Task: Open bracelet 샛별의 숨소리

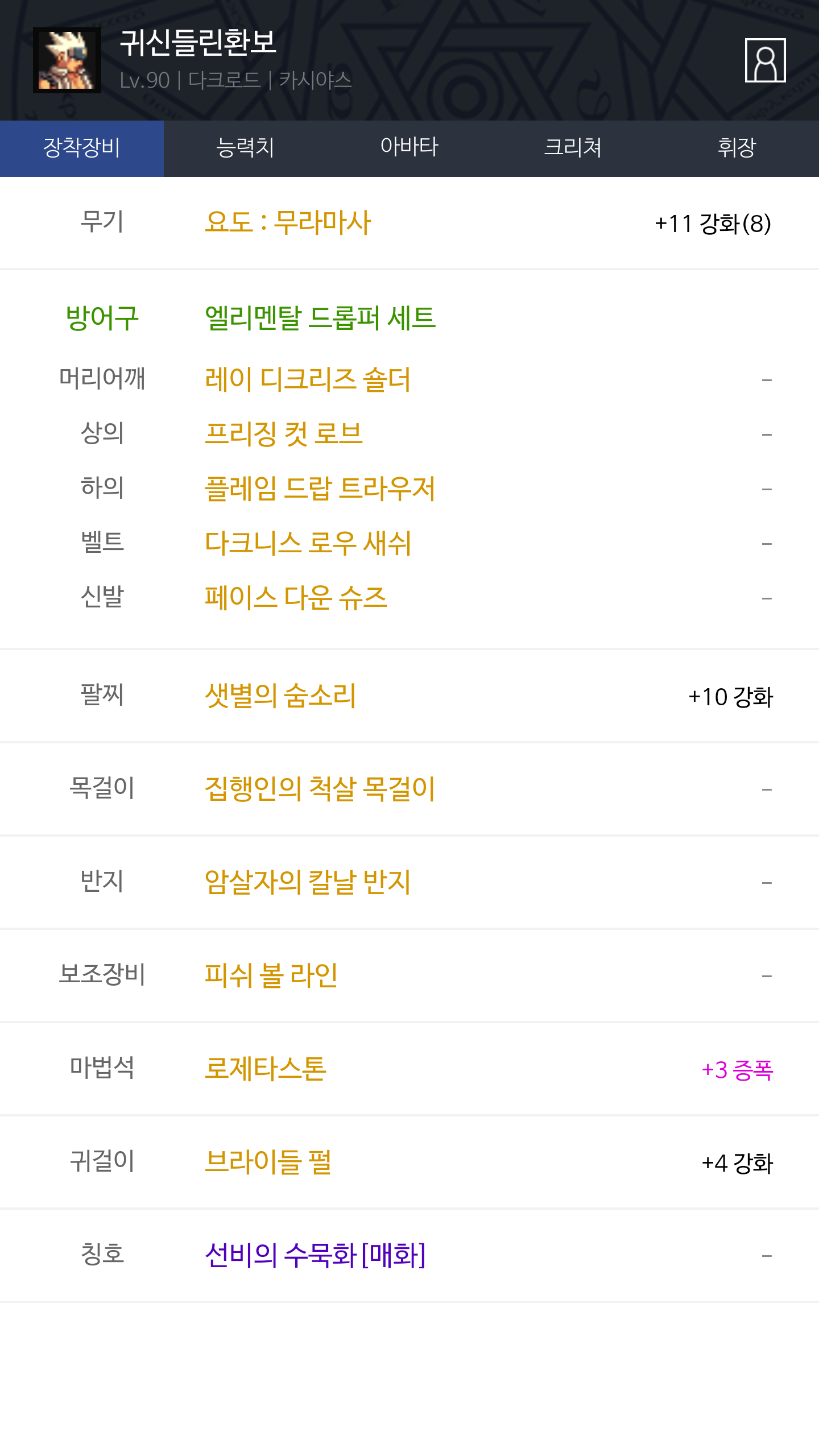Action: (280, 696)
